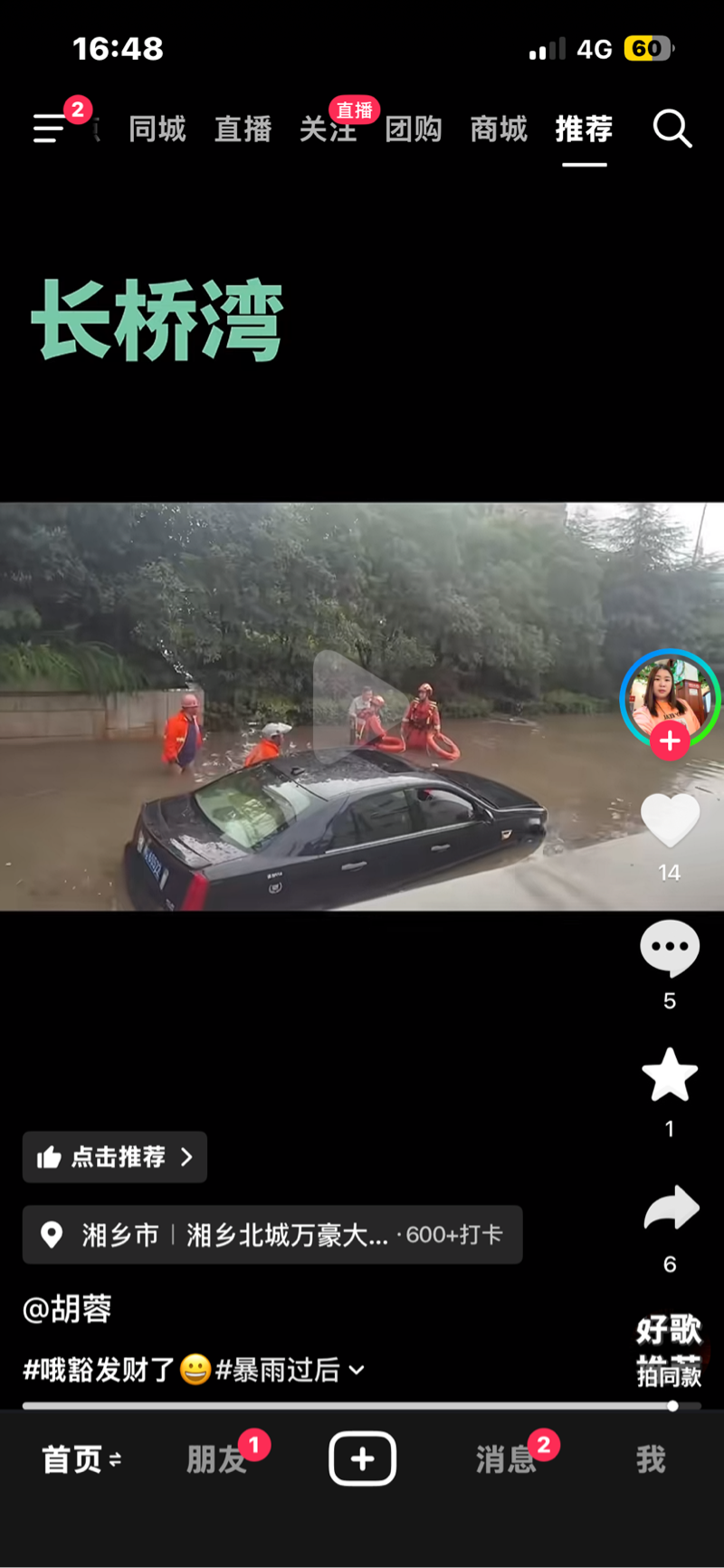Expand the video caption

357,1371
